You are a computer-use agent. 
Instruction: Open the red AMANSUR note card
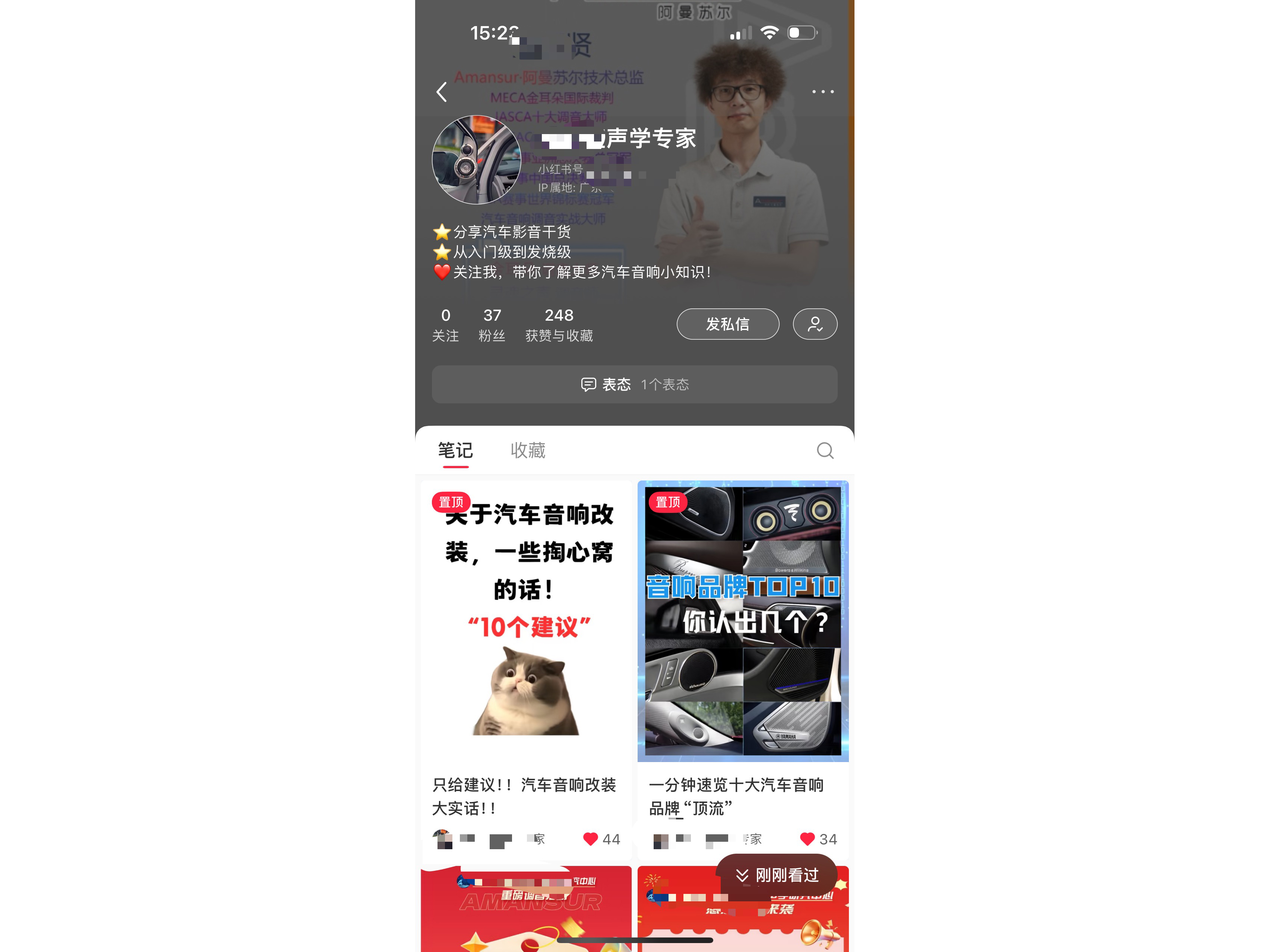coord(525,910)
